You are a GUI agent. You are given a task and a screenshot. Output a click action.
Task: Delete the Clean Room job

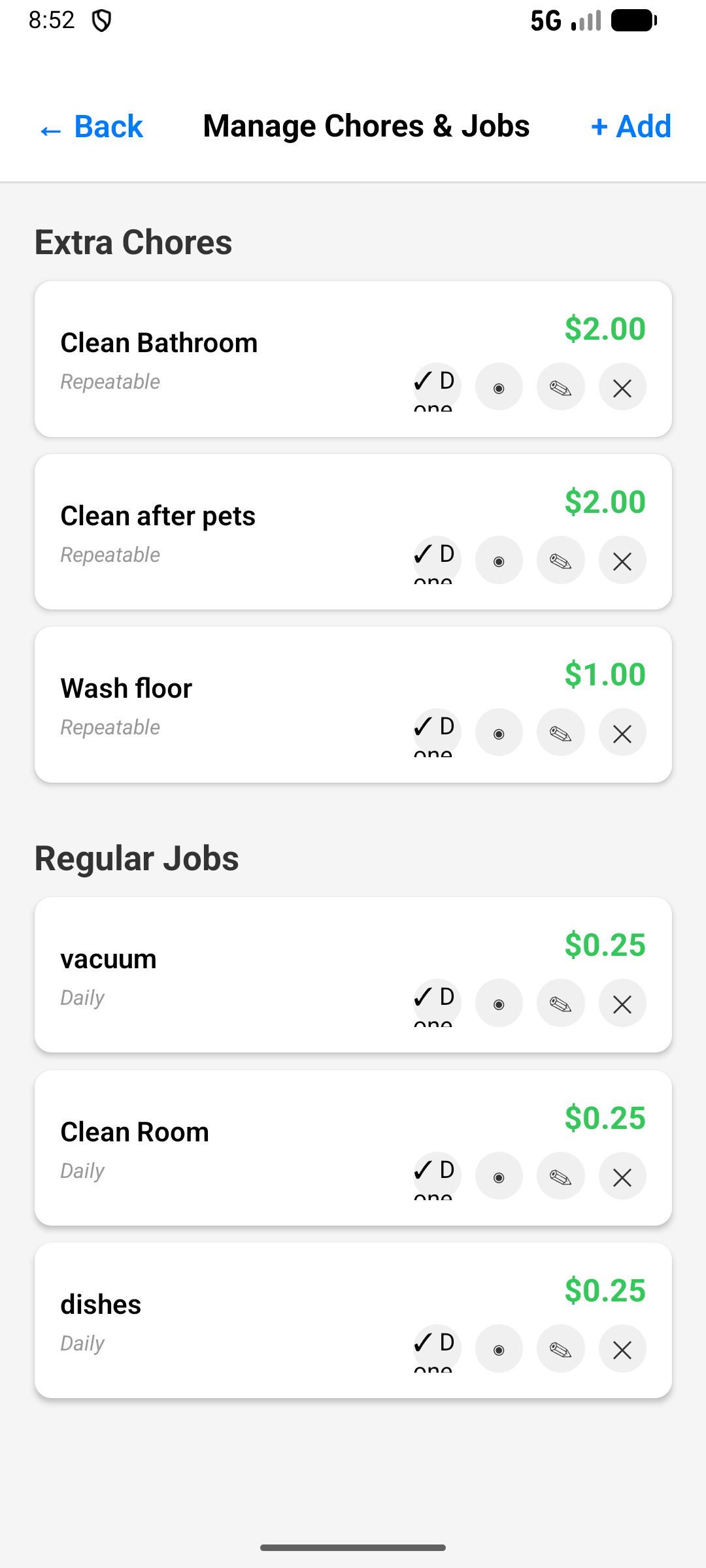pos(622,1176)
